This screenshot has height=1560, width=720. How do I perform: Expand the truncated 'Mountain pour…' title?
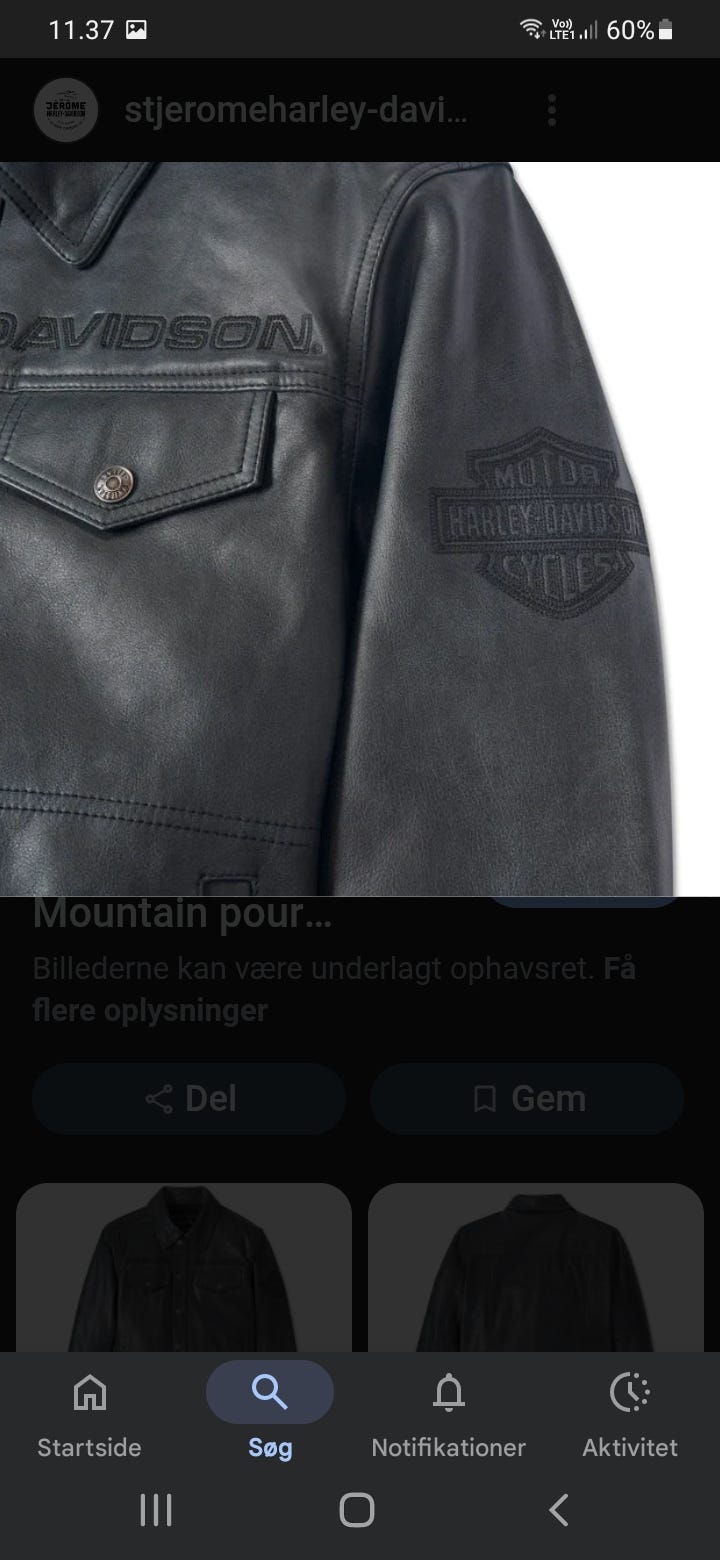[x=185, y=913]
